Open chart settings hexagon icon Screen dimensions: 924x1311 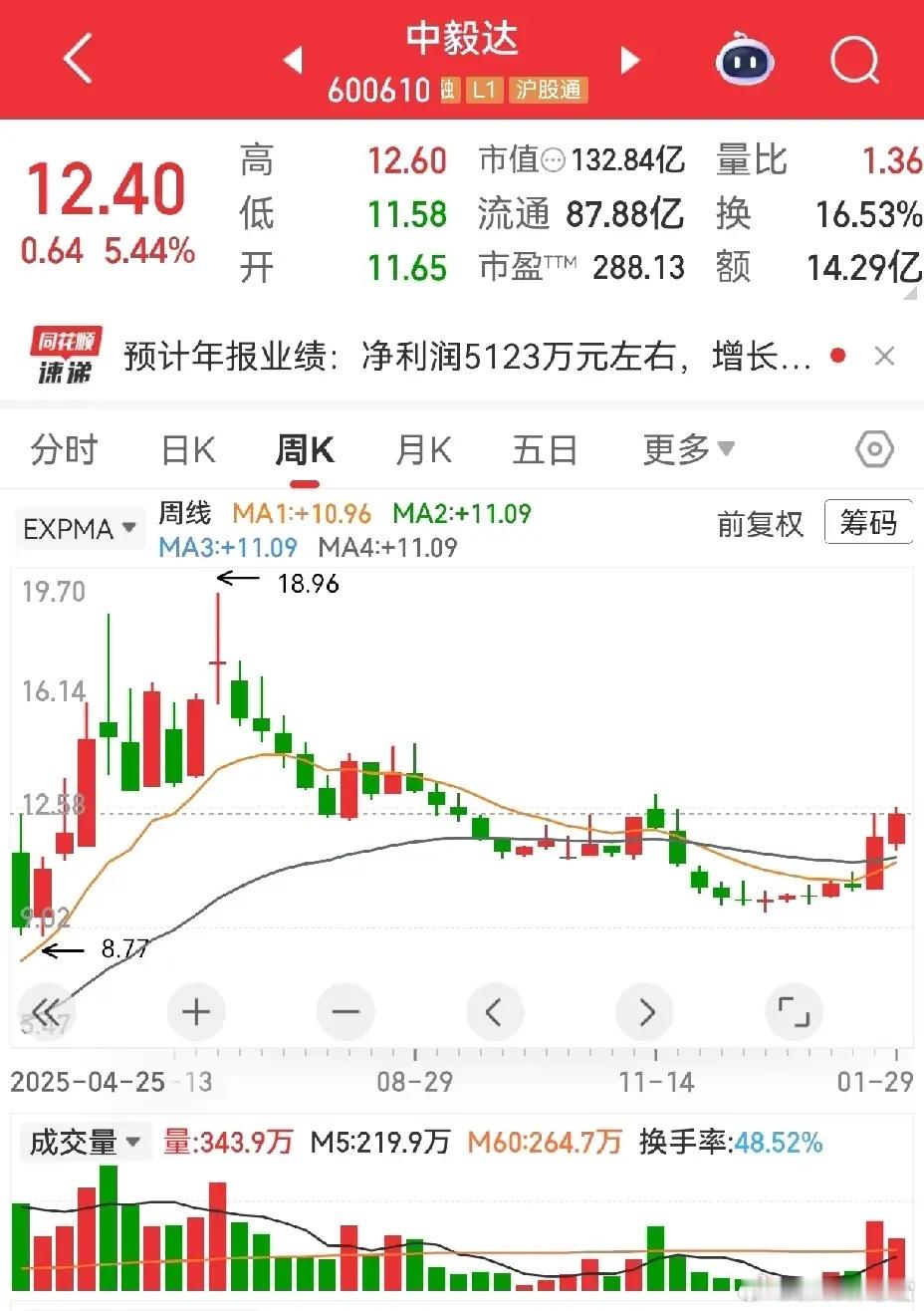[x=874, y=450]
